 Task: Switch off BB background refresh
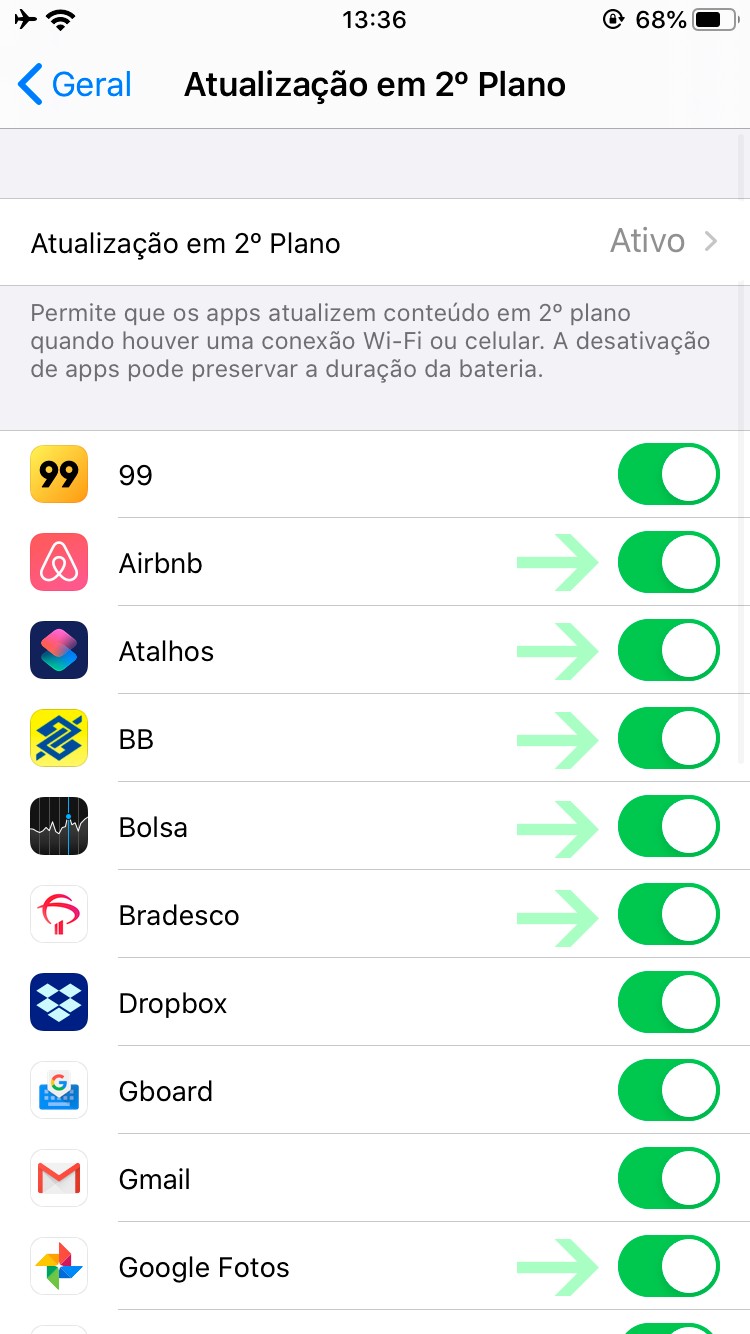coord(668,739)
